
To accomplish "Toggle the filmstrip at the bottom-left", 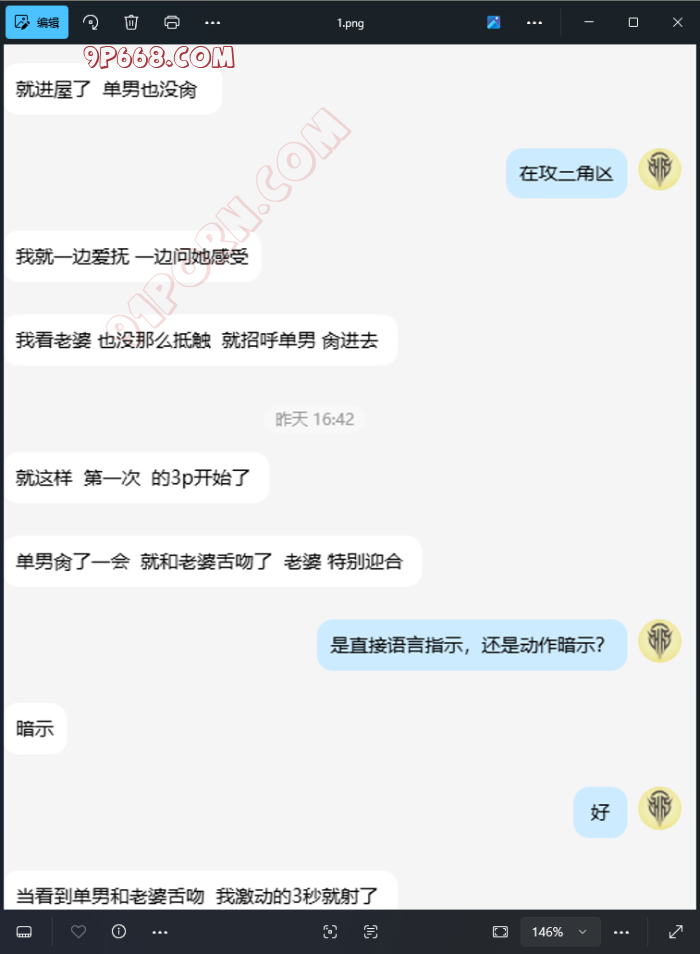I will [x=24, y=931].
